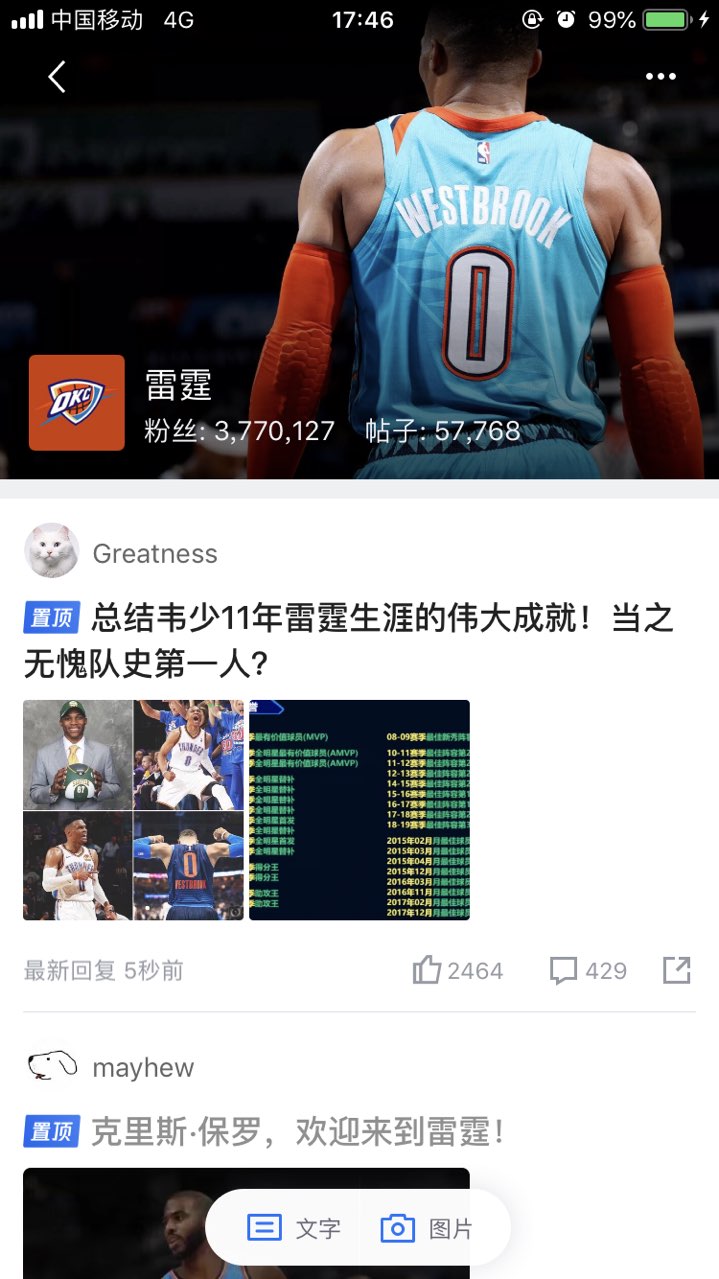Open Greatness's user profile
Image resolution: width=719 pixels, height=1279 pixels.
52,551
